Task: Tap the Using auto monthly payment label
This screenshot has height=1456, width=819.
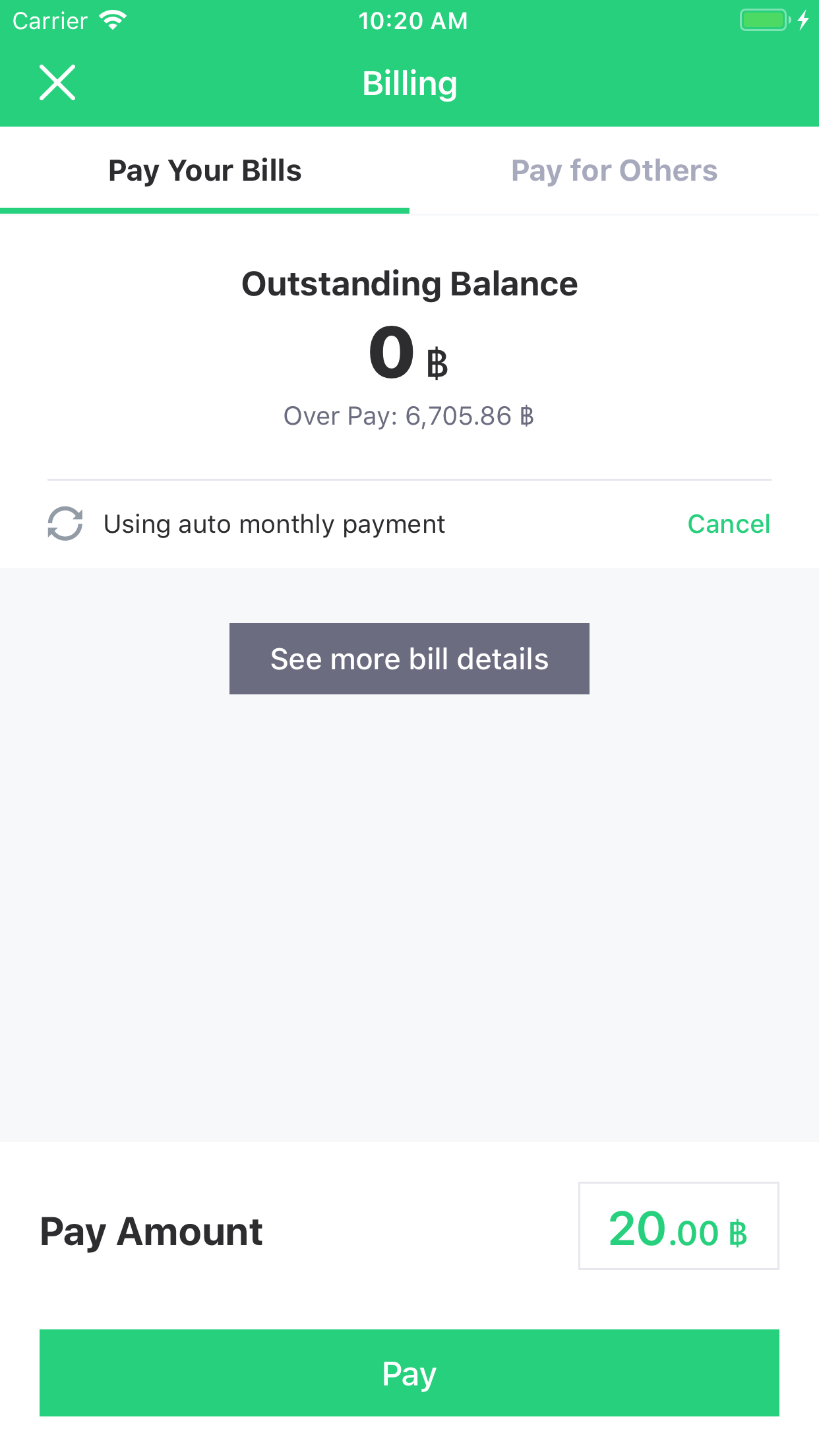Action: coord(274,523)
